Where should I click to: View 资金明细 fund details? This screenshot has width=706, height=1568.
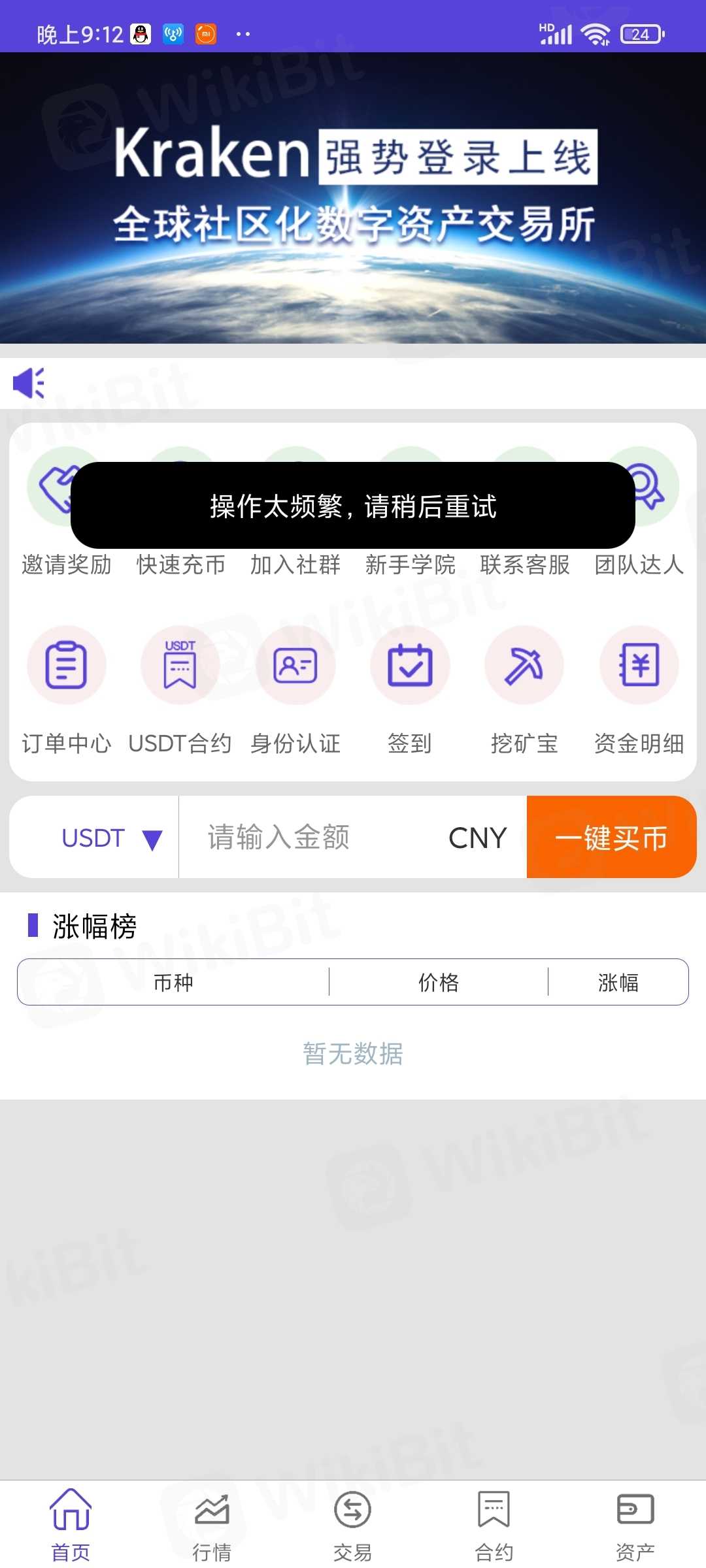[639, 665]
